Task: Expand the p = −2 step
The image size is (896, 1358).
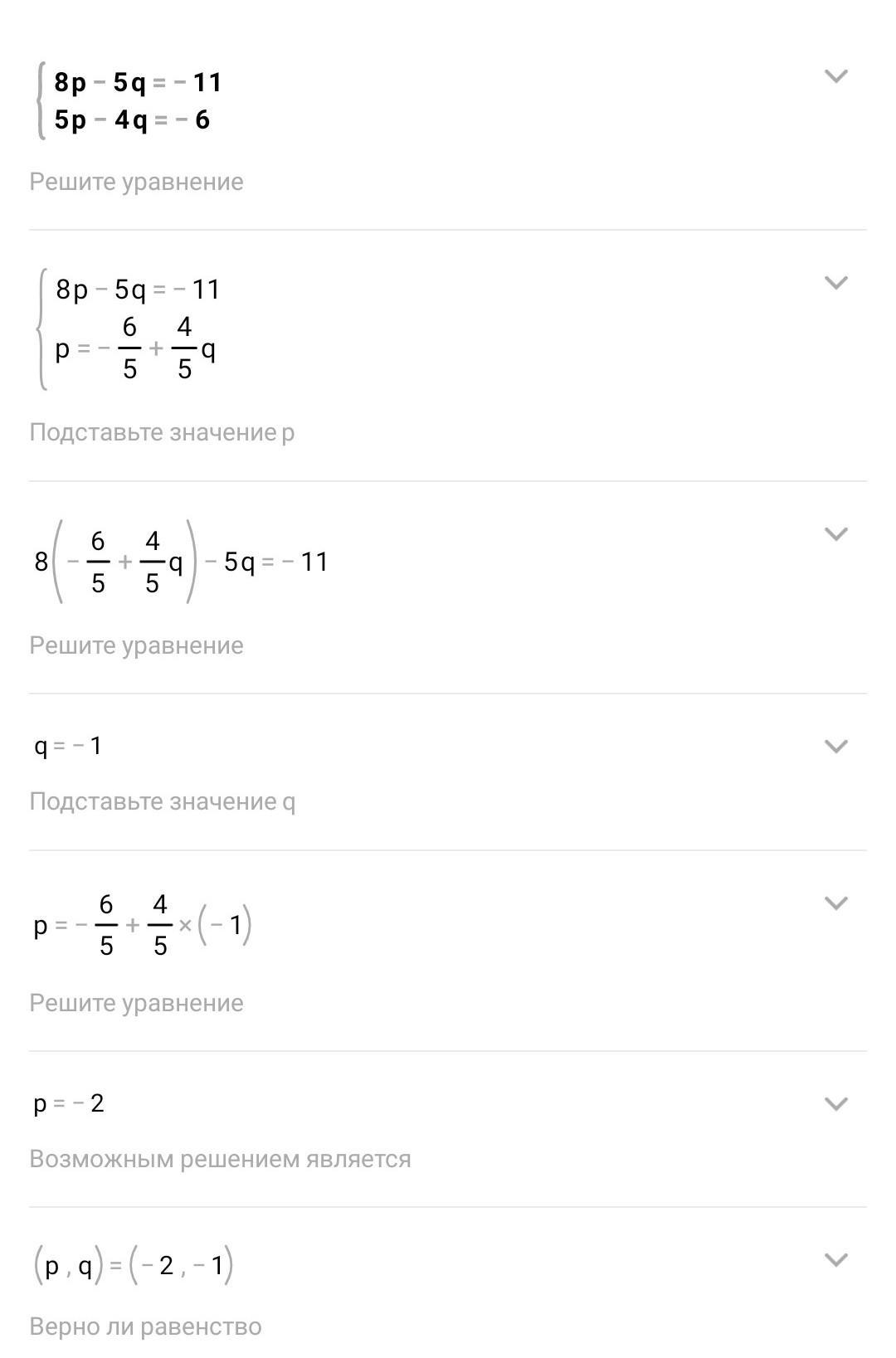Action: coord(835,1104)
